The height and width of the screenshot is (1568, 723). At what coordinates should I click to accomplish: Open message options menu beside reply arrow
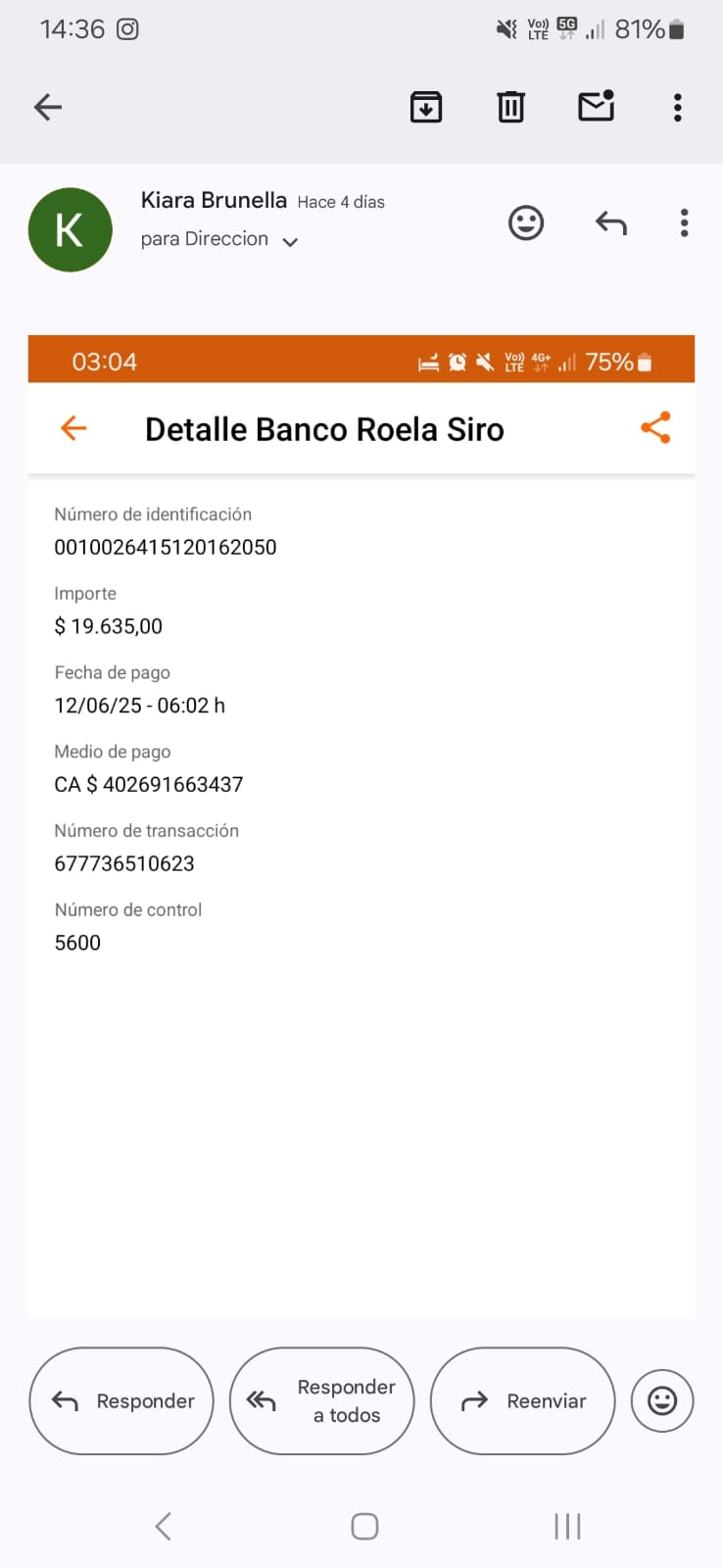point(684,223)
